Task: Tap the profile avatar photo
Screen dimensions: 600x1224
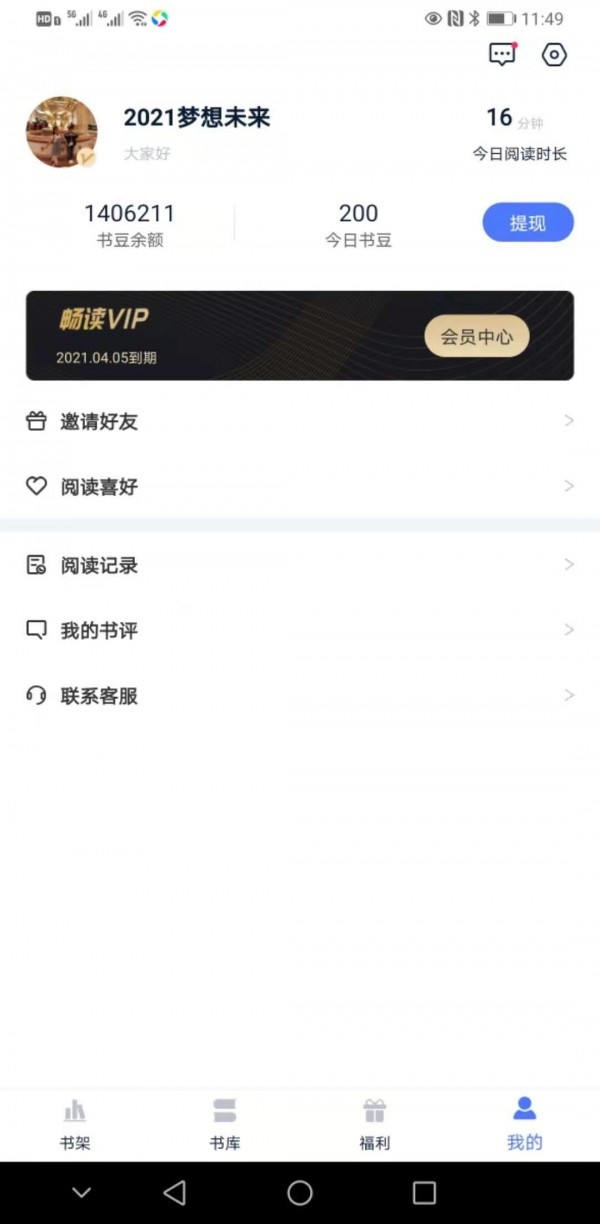Action: [x=62, y=132]
